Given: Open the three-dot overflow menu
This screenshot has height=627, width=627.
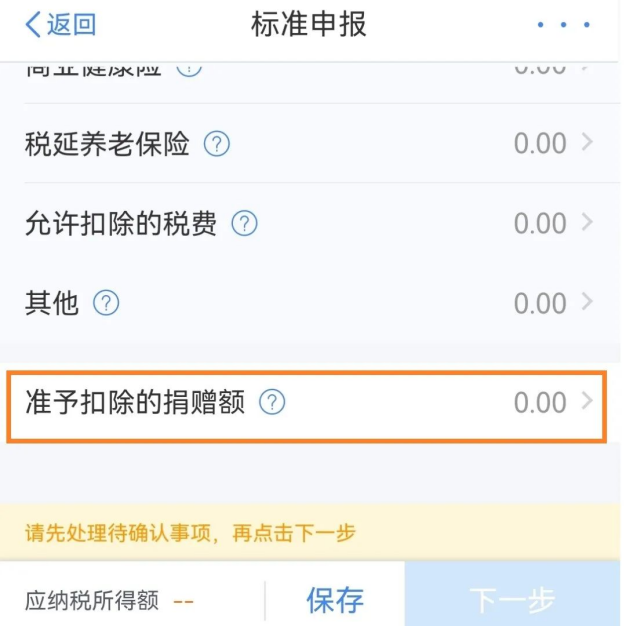Looking at the screenshot, I should (563, 25).
